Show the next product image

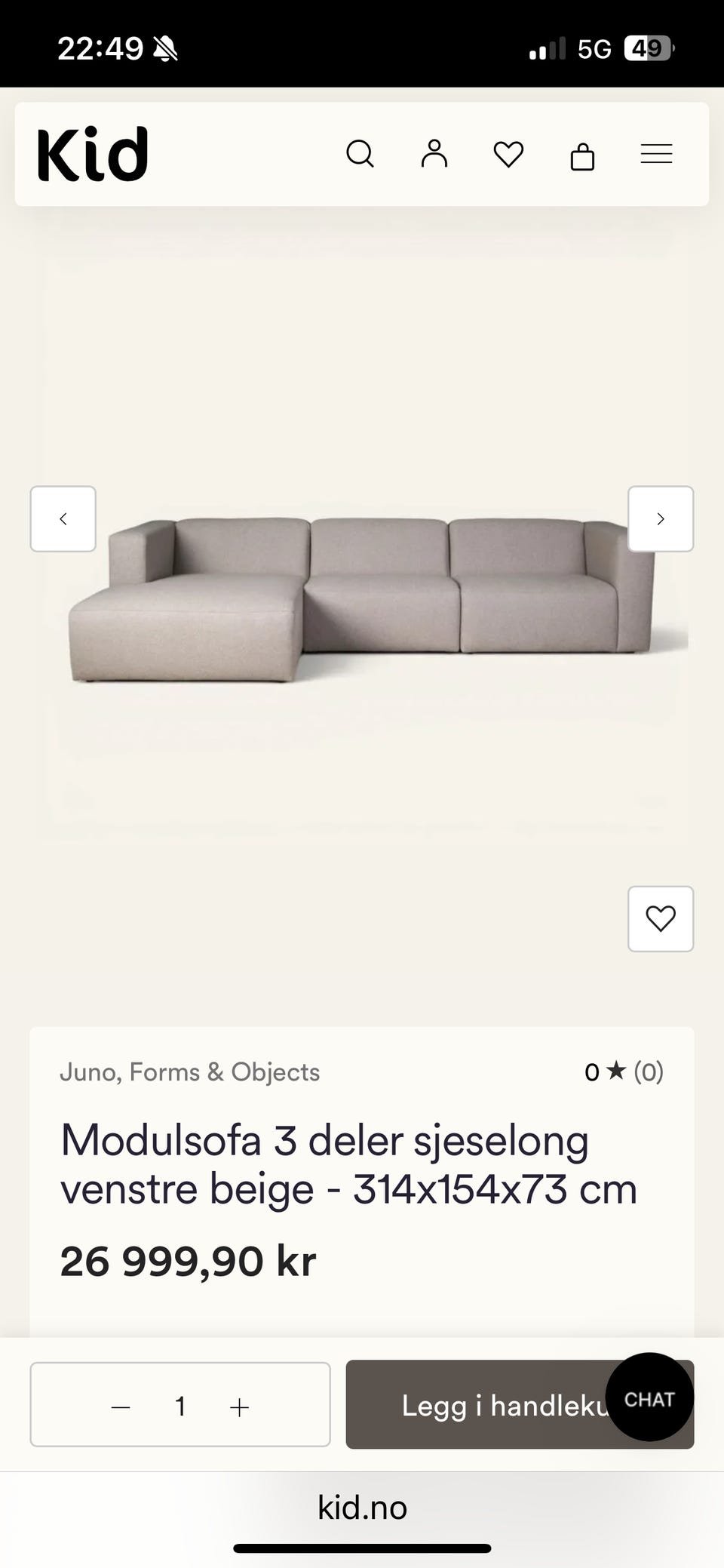coord(661,519)
